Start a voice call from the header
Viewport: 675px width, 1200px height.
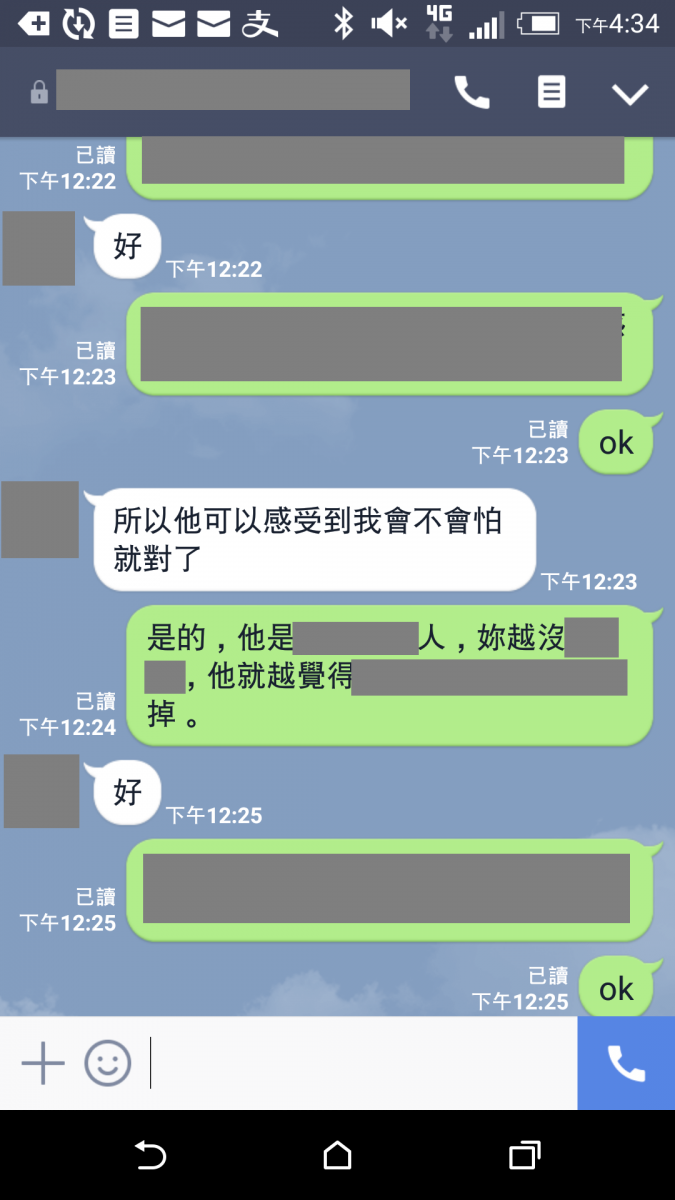point(472,93)
